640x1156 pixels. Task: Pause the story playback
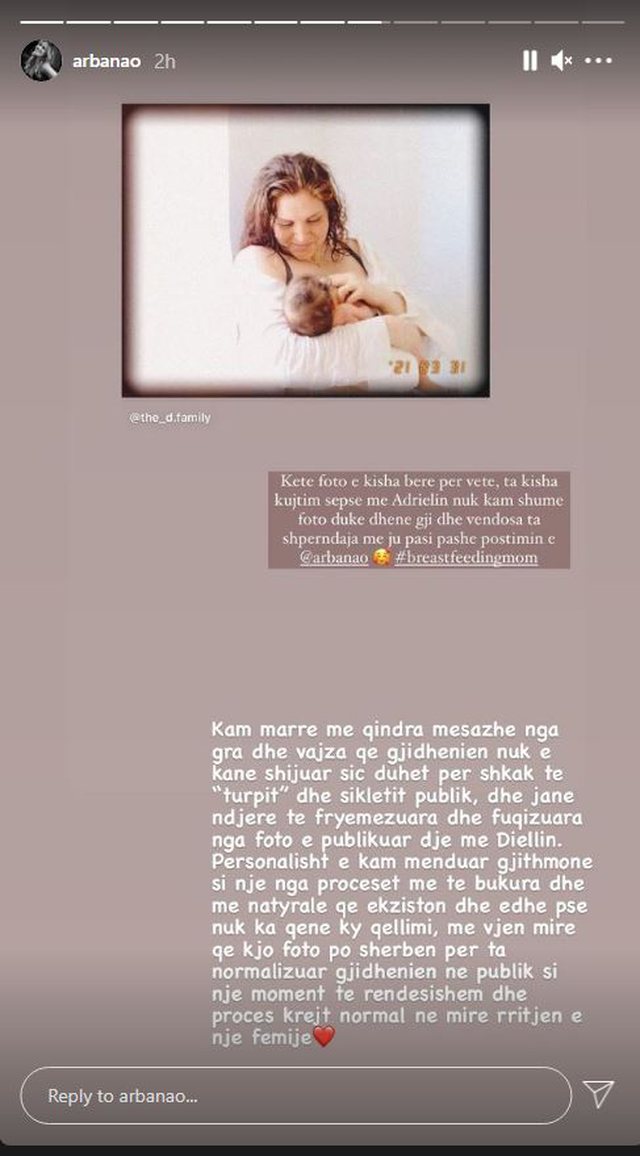tap(529, 61)
